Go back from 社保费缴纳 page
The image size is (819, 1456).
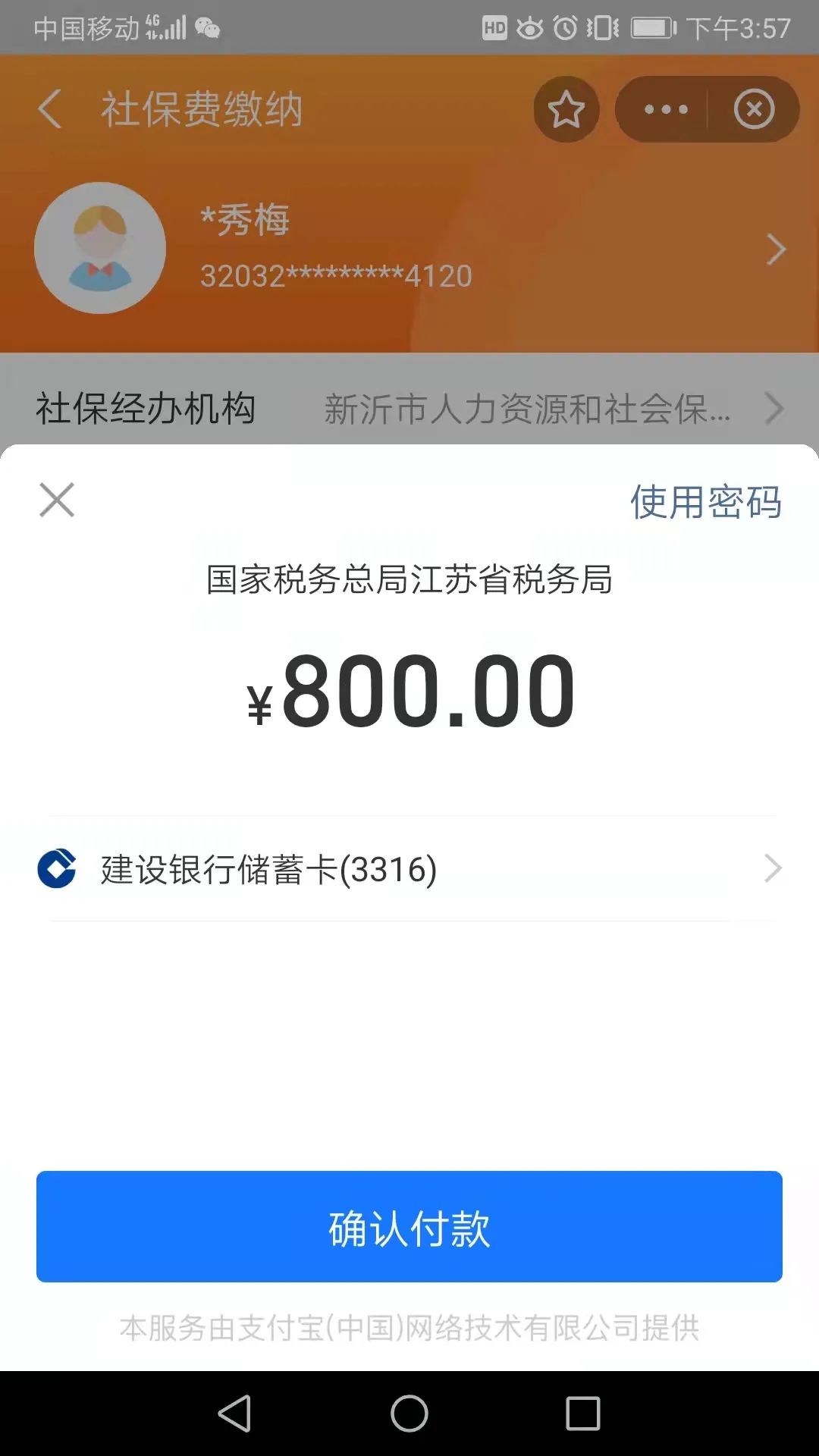click(50, 109)
